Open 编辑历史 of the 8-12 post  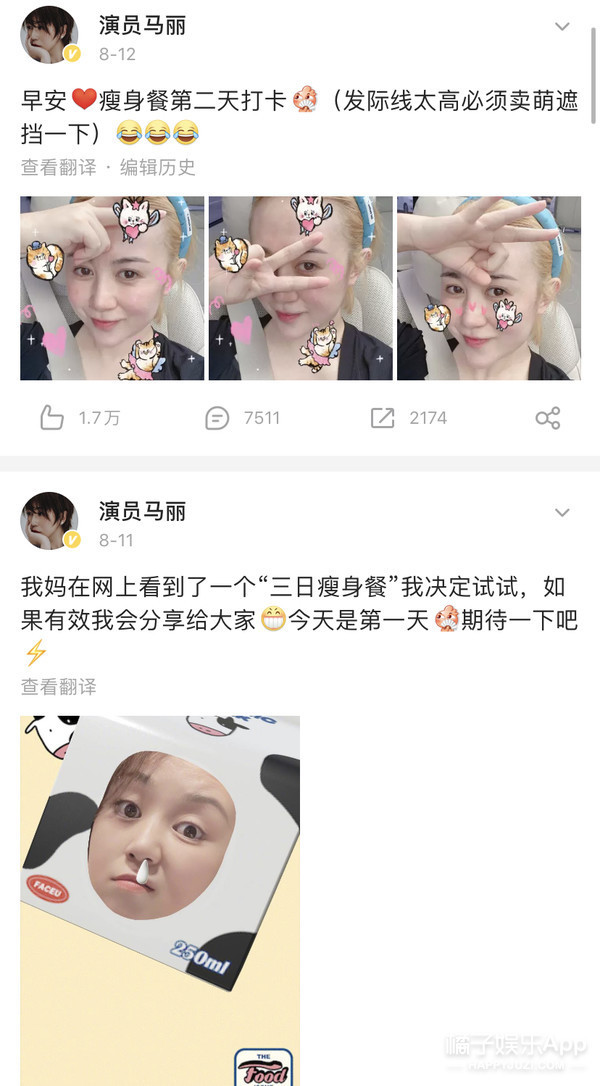[x=158, y=167]
